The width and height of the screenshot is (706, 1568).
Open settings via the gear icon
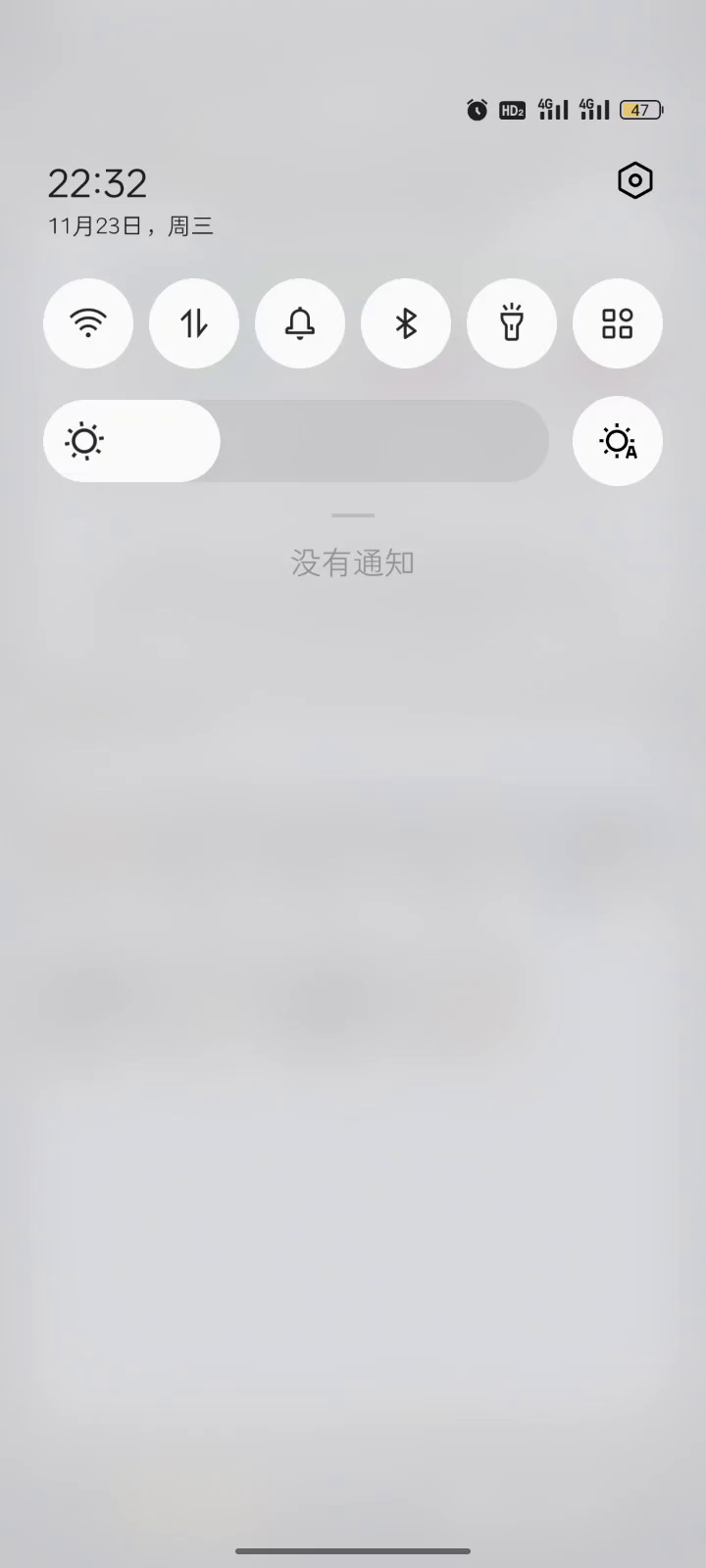pyautogui.click(x=635, y=180)
